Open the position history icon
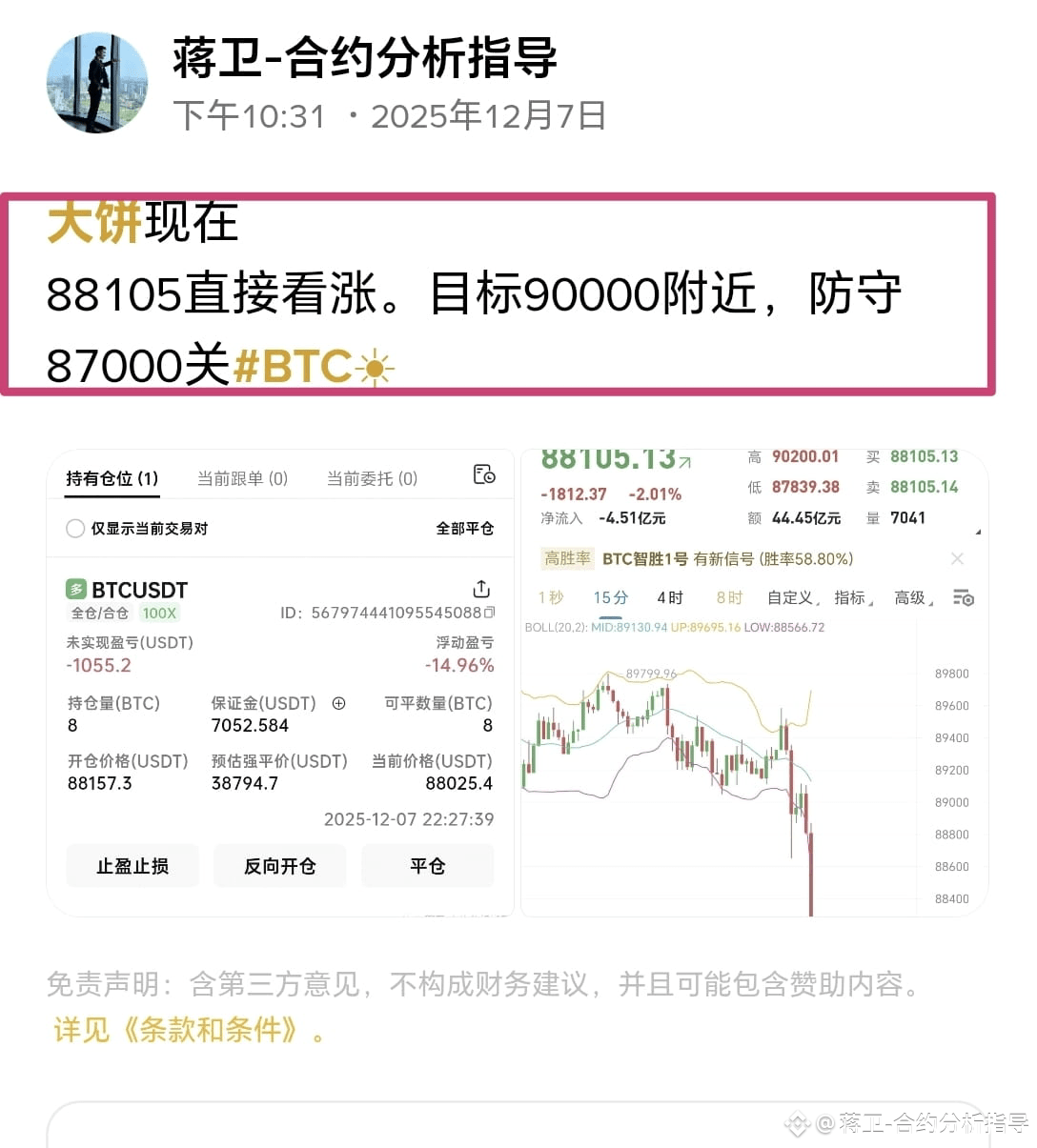1037x1148 pixels. 484,473
